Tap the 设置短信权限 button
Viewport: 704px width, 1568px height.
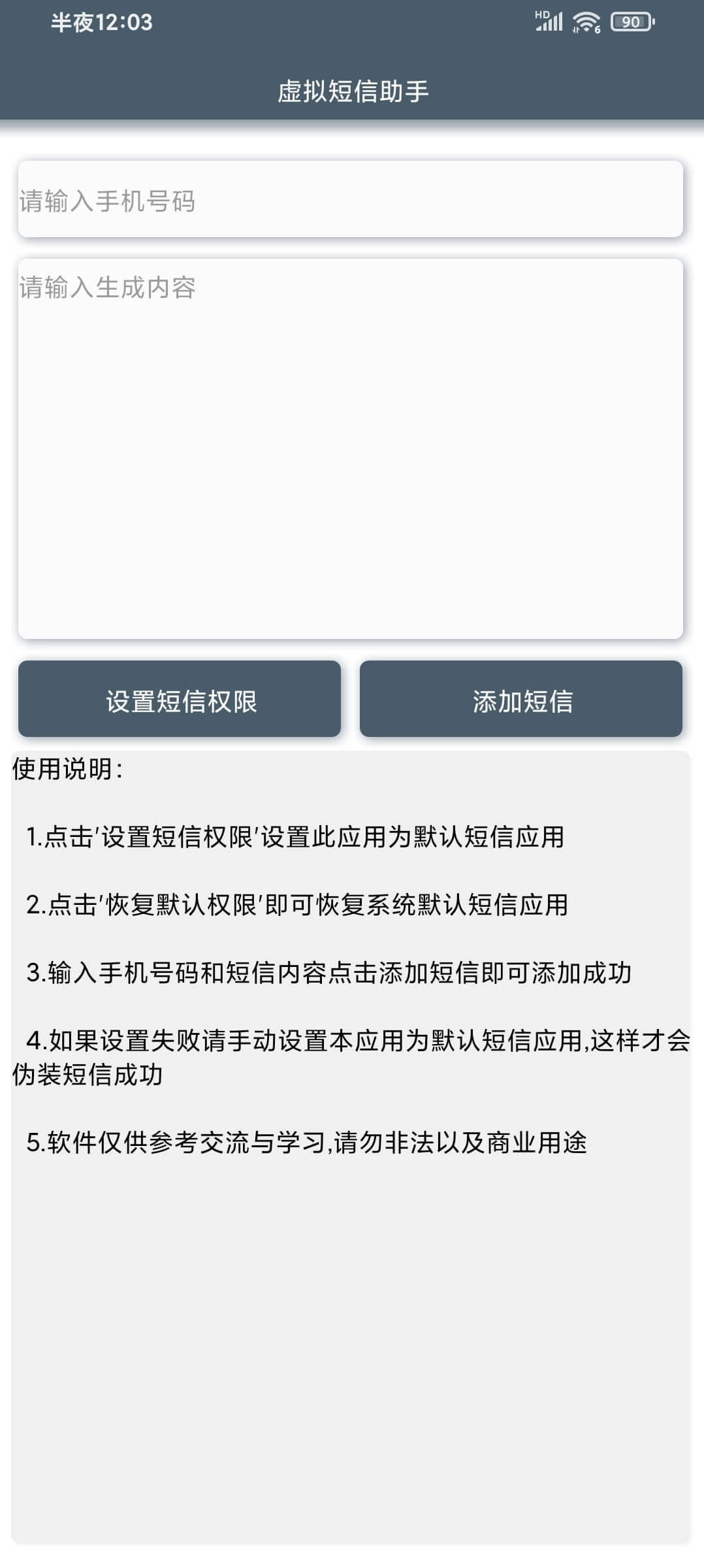180,699
